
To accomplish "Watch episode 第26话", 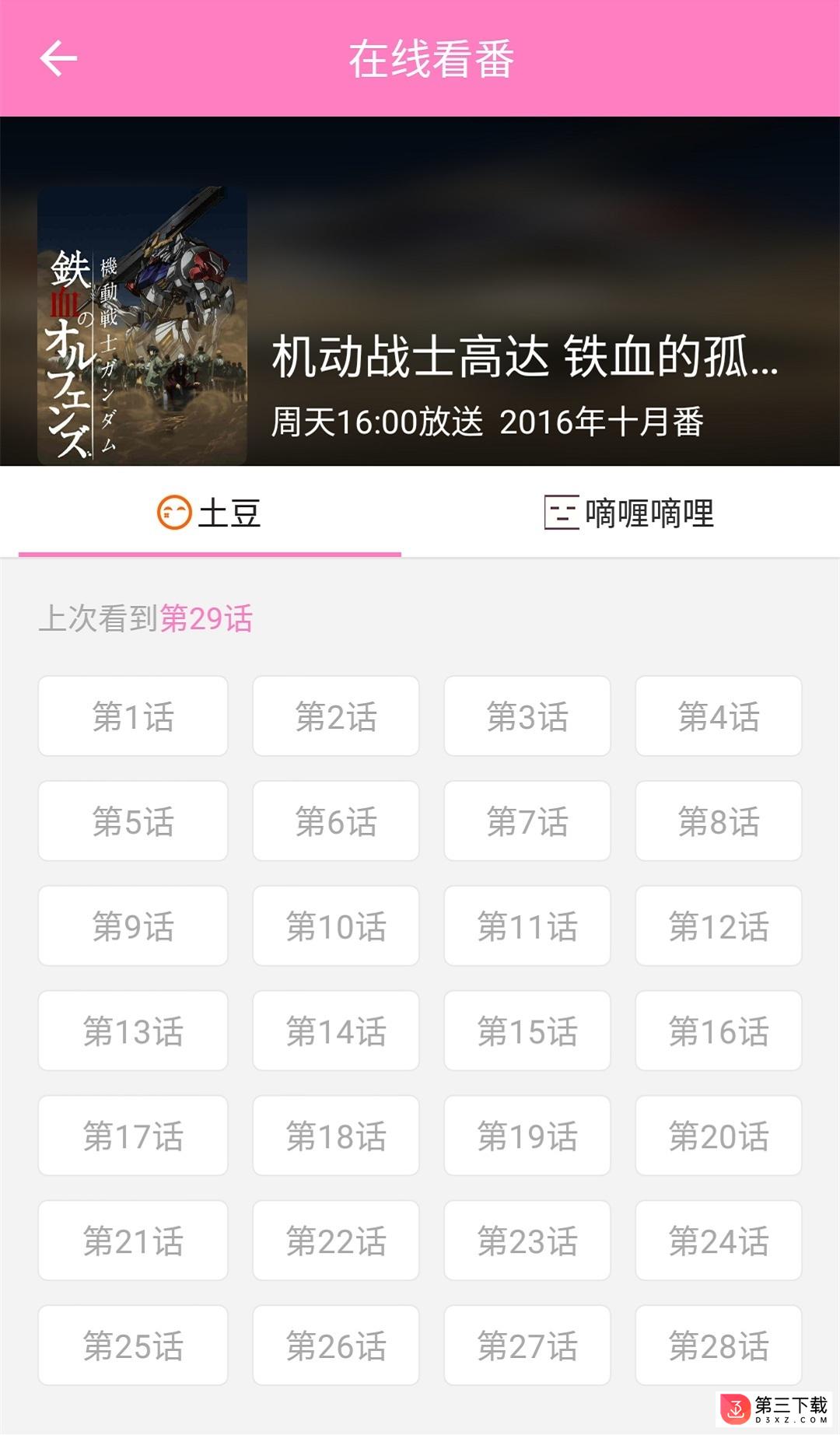I will pos(336,1346).
